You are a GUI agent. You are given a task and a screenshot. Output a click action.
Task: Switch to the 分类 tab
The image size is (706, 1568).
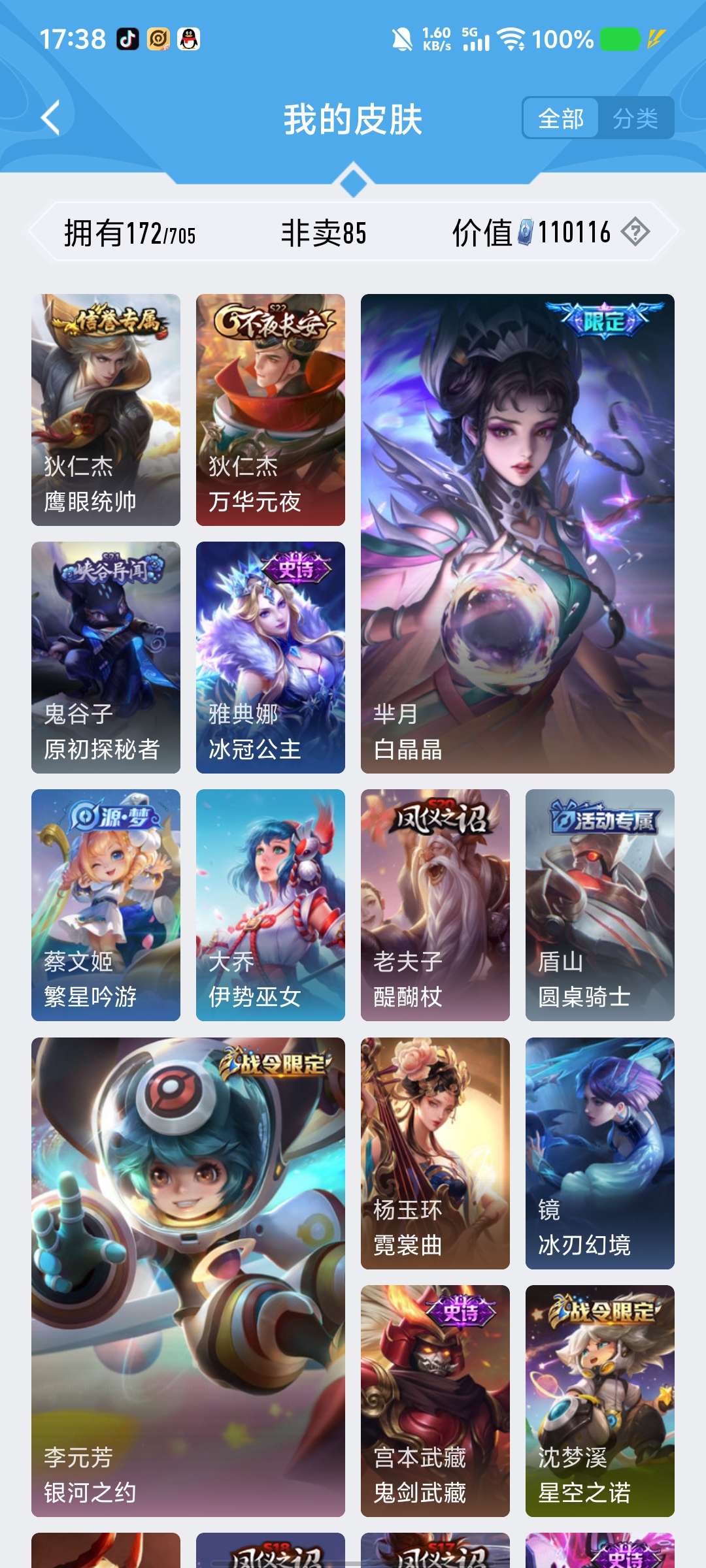[x=635, y=118]
